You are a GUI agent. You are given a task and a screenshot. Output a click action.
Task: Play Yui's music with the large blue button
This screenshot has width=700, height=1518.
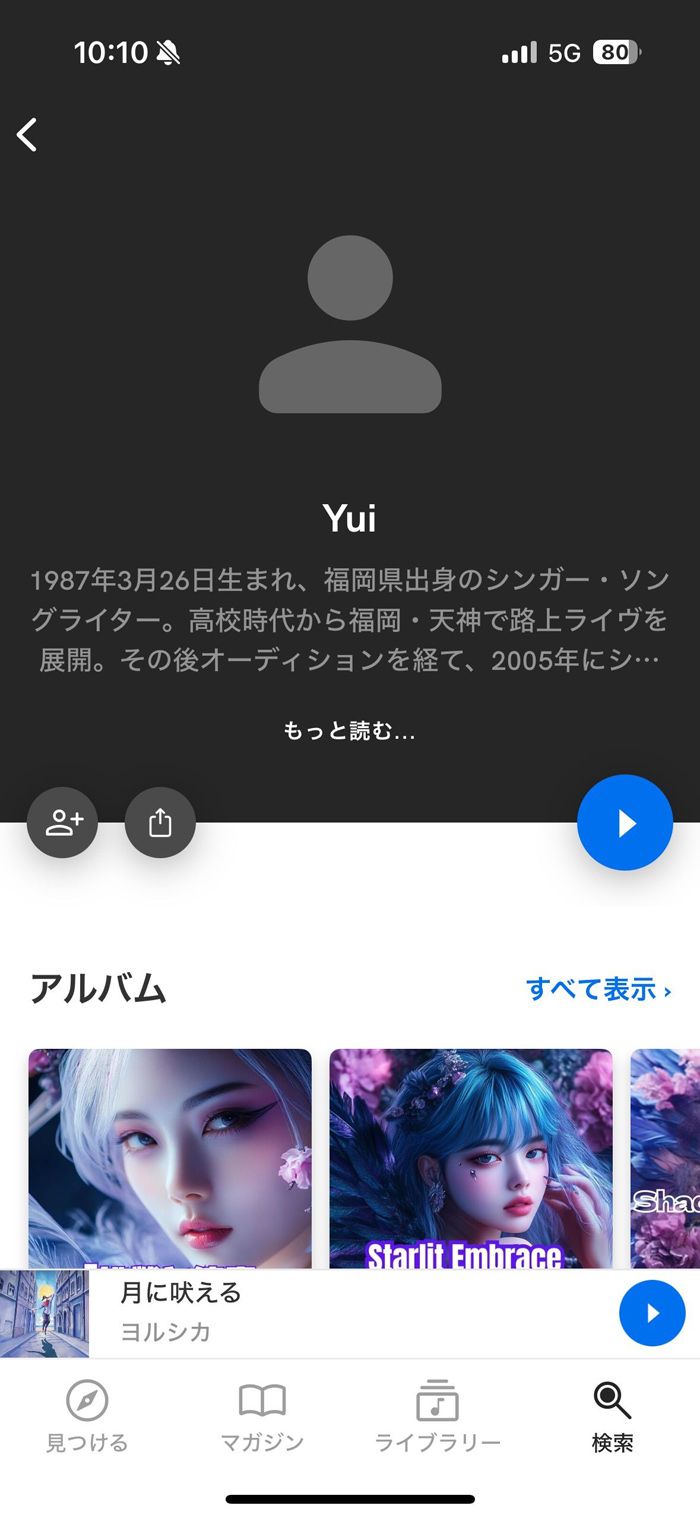tap(625, 823)
